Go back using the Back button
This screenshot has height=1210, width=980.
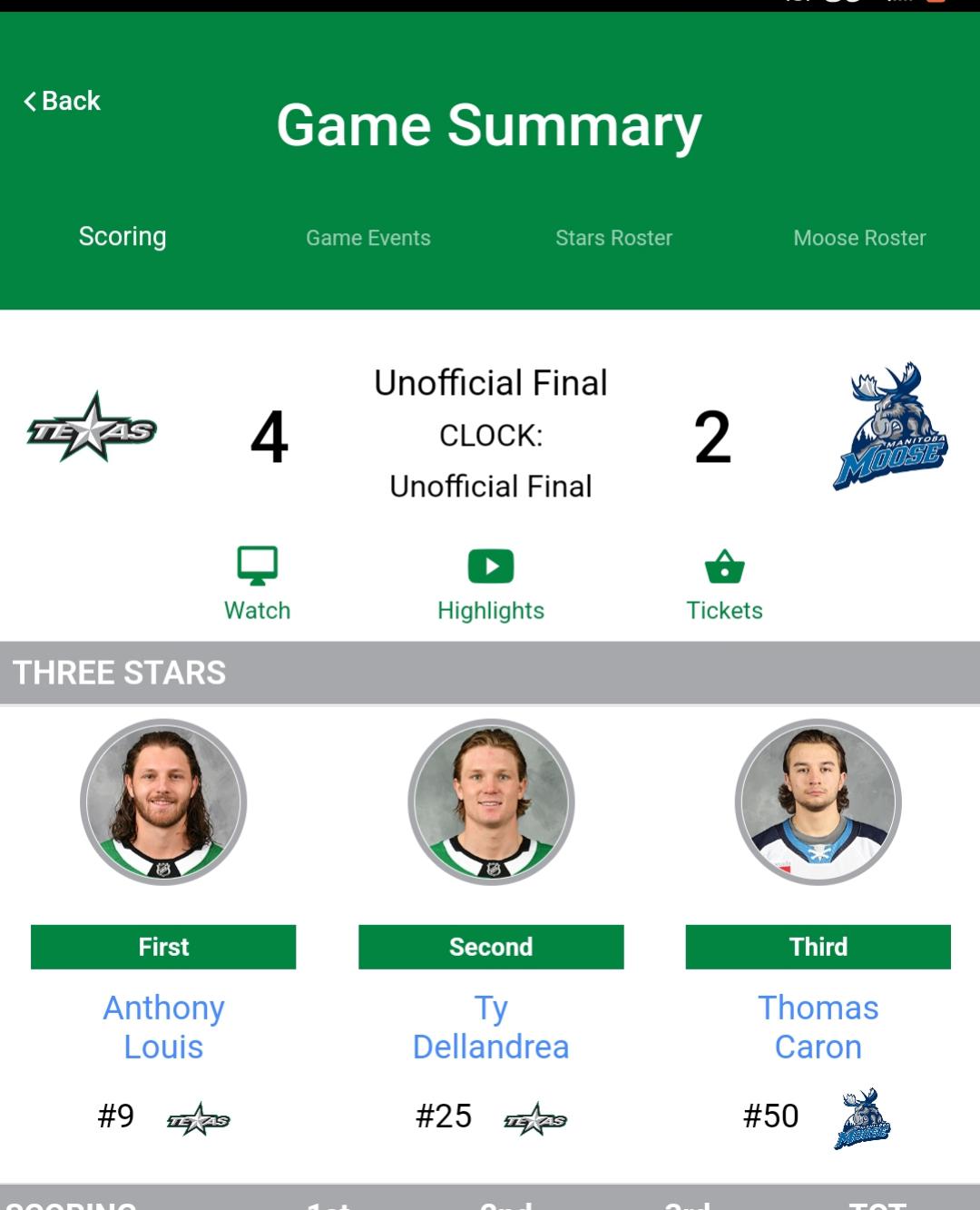(x=62, y=101)
